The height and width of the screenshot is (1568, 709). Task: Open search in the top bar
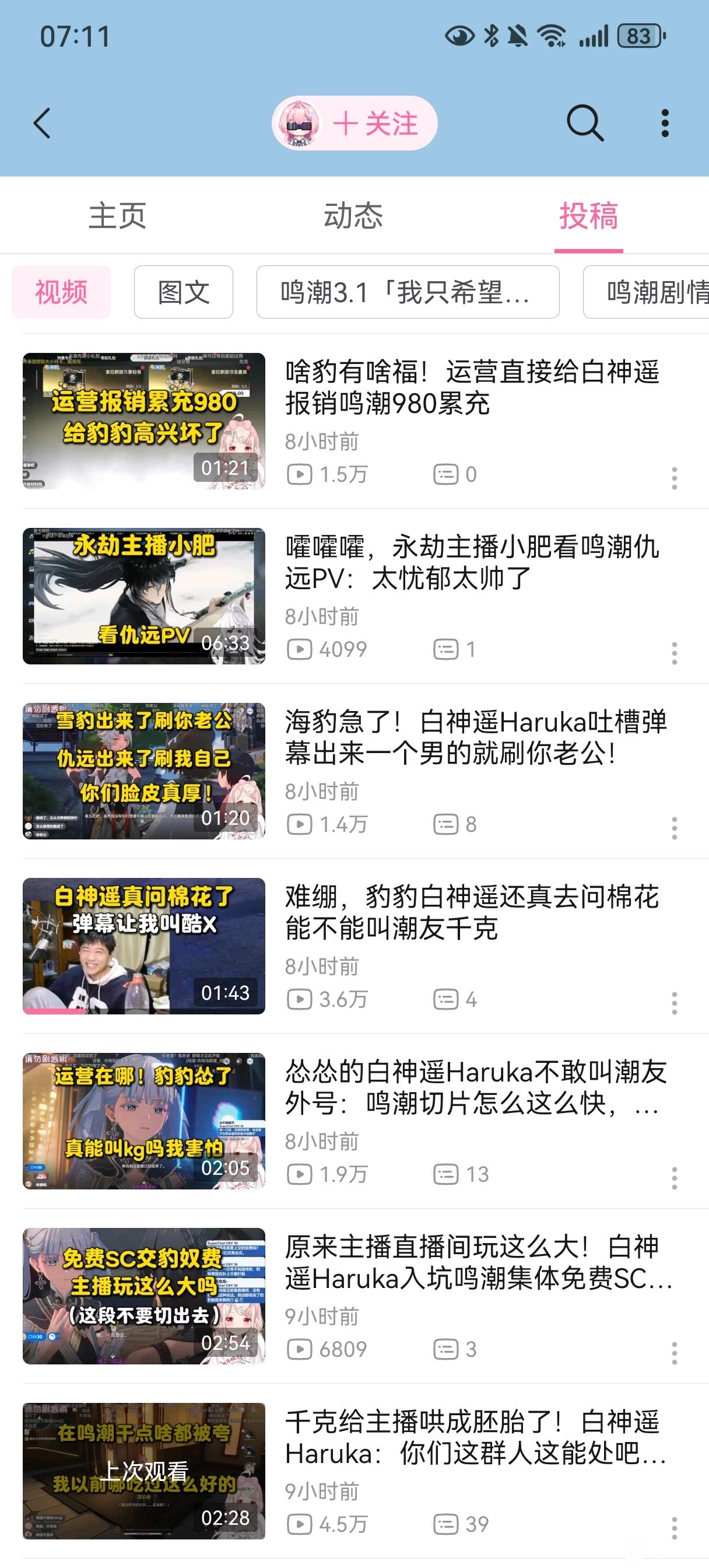[584, 124]
